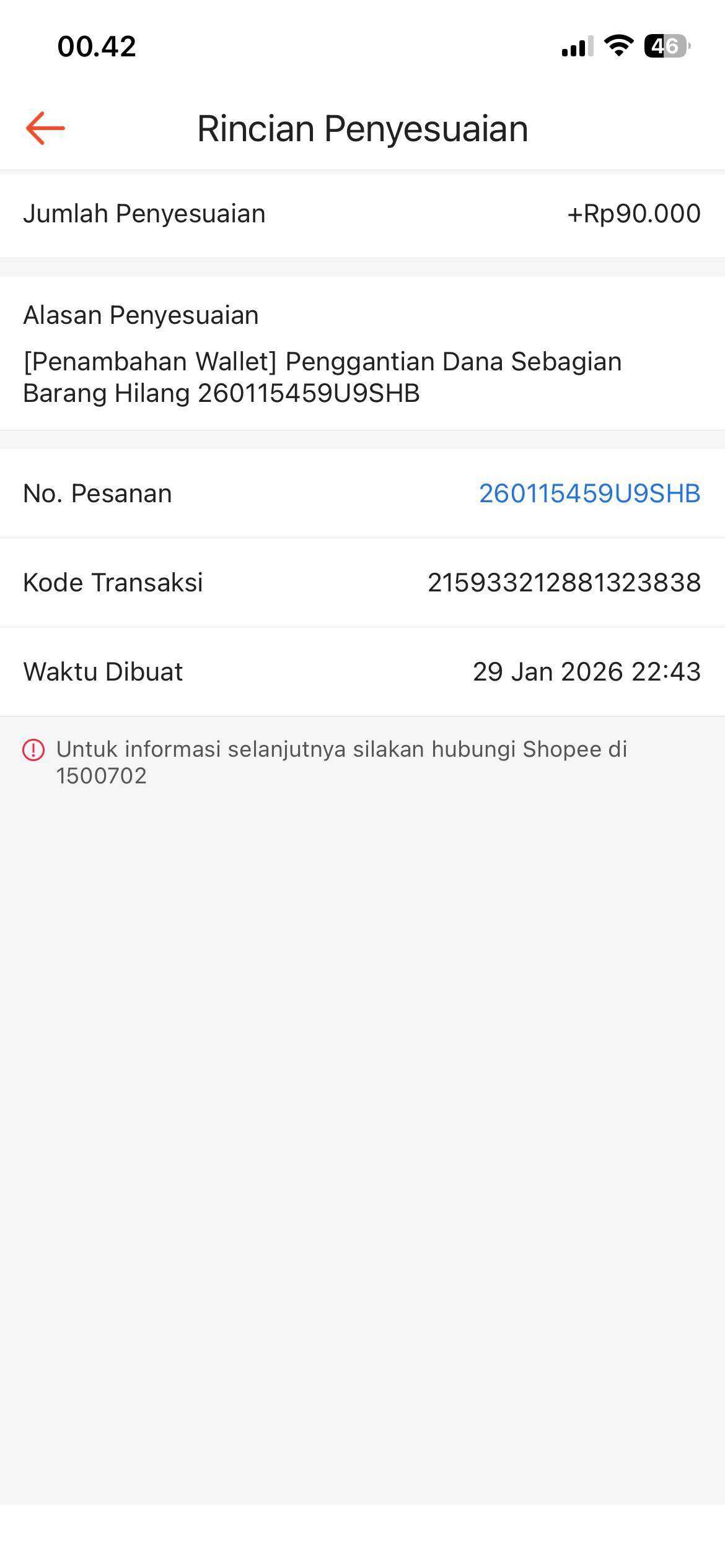Screen dimensions: 725x1568
Task: Click the Kode Transaksi label
Action: coord(113,582)
